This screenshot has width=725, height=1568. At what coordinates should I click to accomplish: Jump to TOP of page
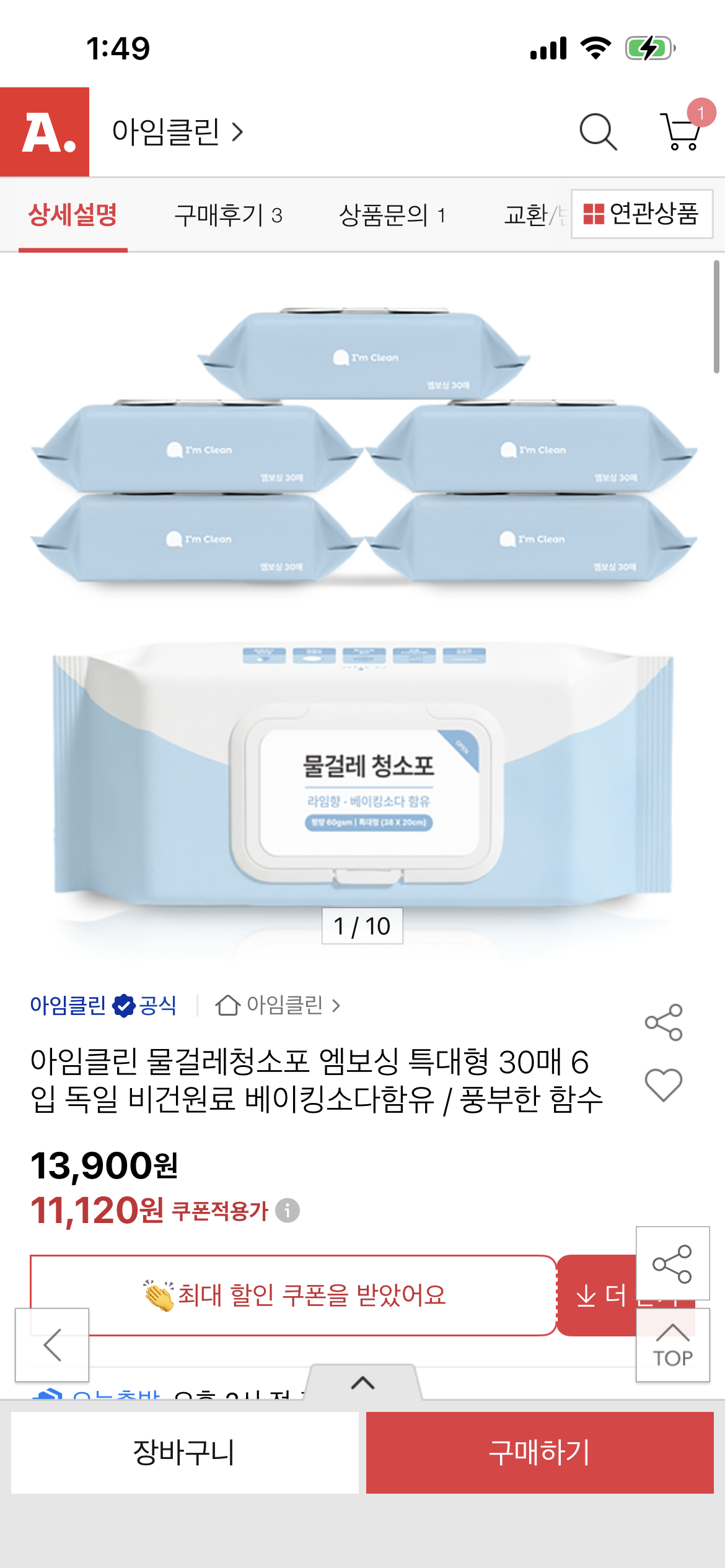coord(672,1346)
